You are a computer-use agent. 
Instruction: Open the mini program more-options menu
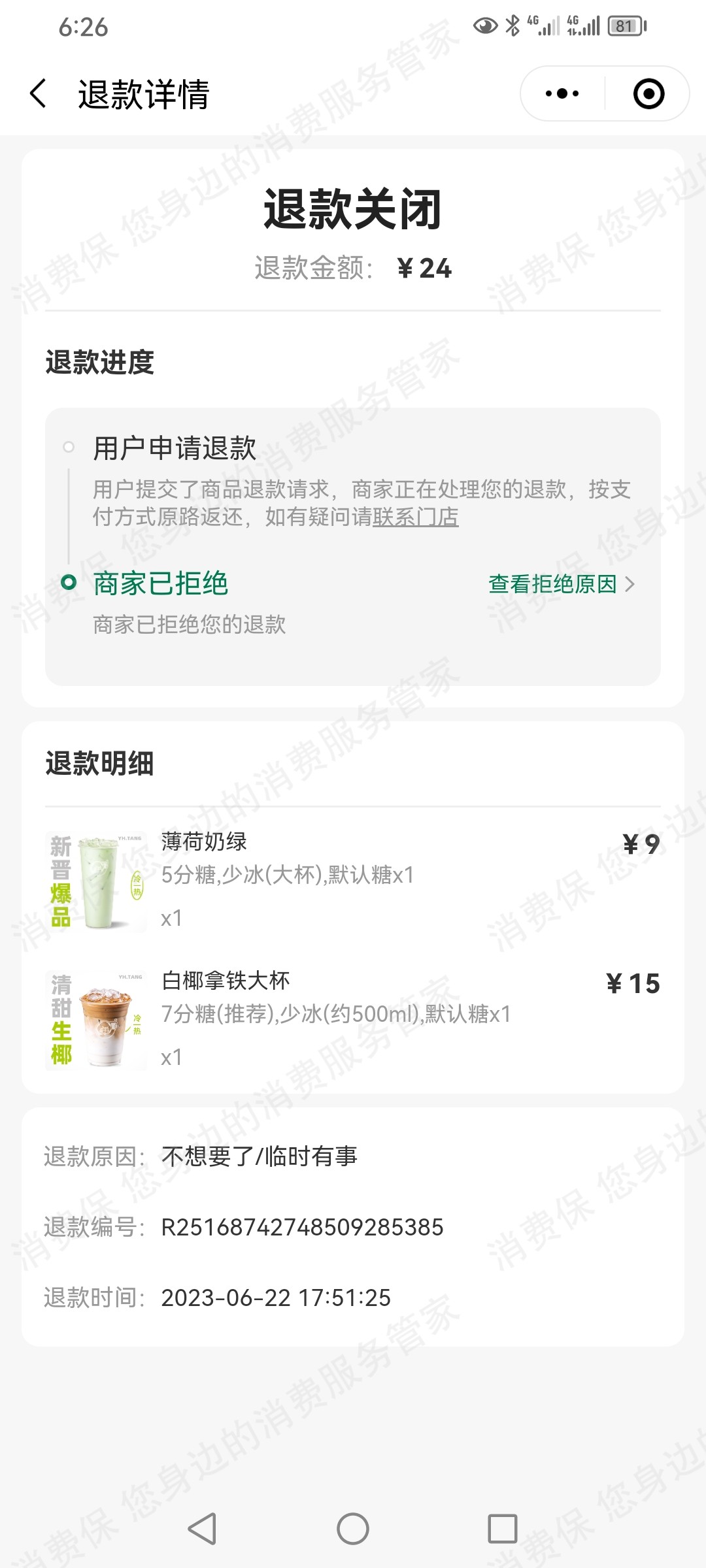pos(562,93)
